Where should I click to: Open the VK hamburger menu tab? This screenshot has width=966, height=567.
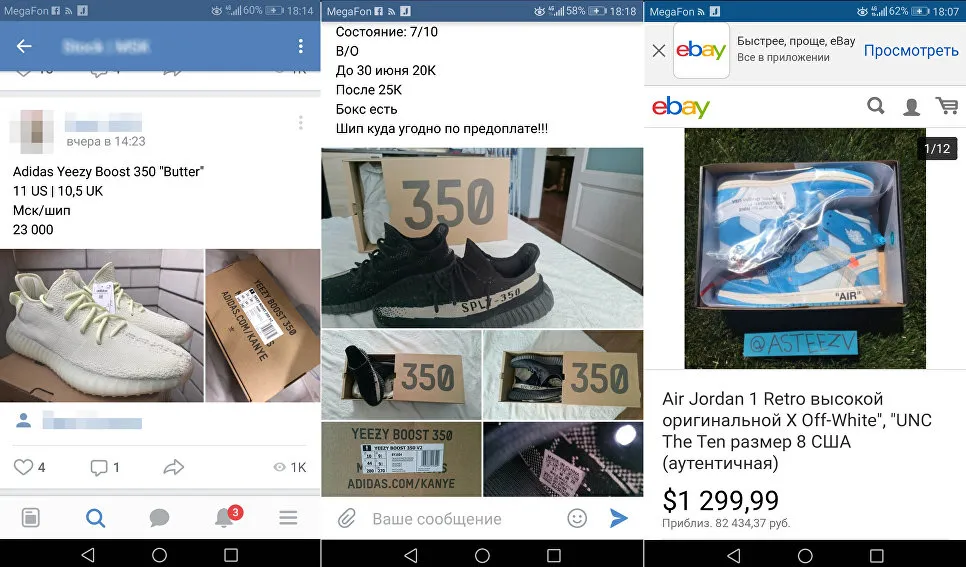288,518
